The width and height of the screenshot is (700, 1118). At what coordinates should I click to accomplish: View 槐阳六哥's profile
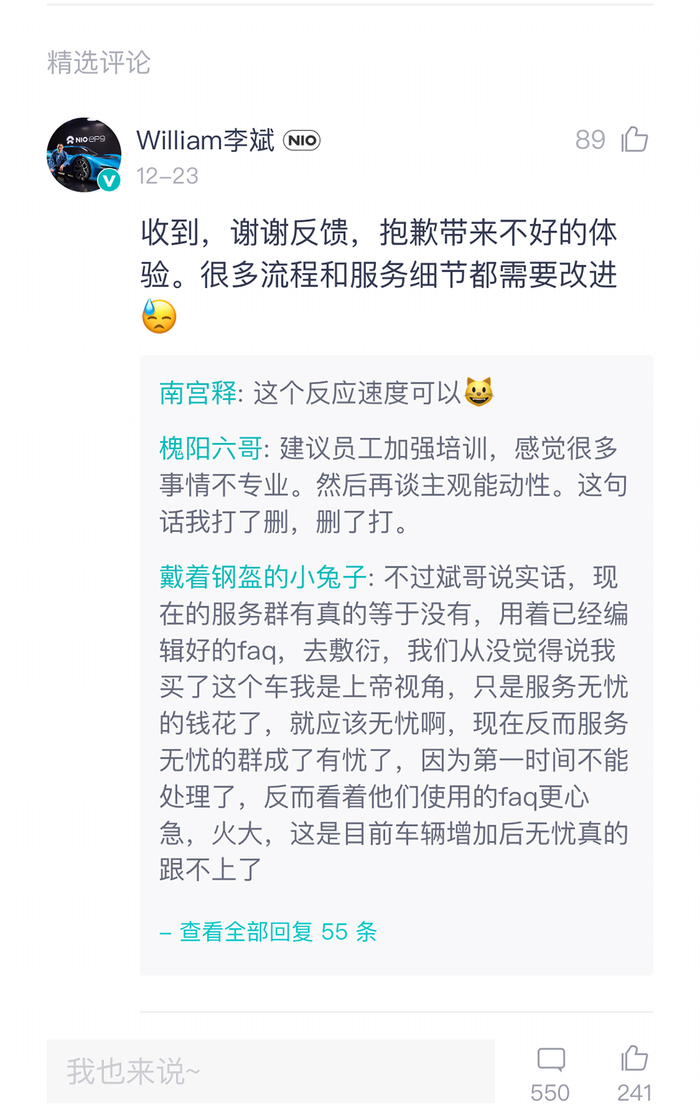(x=210, y=449)
